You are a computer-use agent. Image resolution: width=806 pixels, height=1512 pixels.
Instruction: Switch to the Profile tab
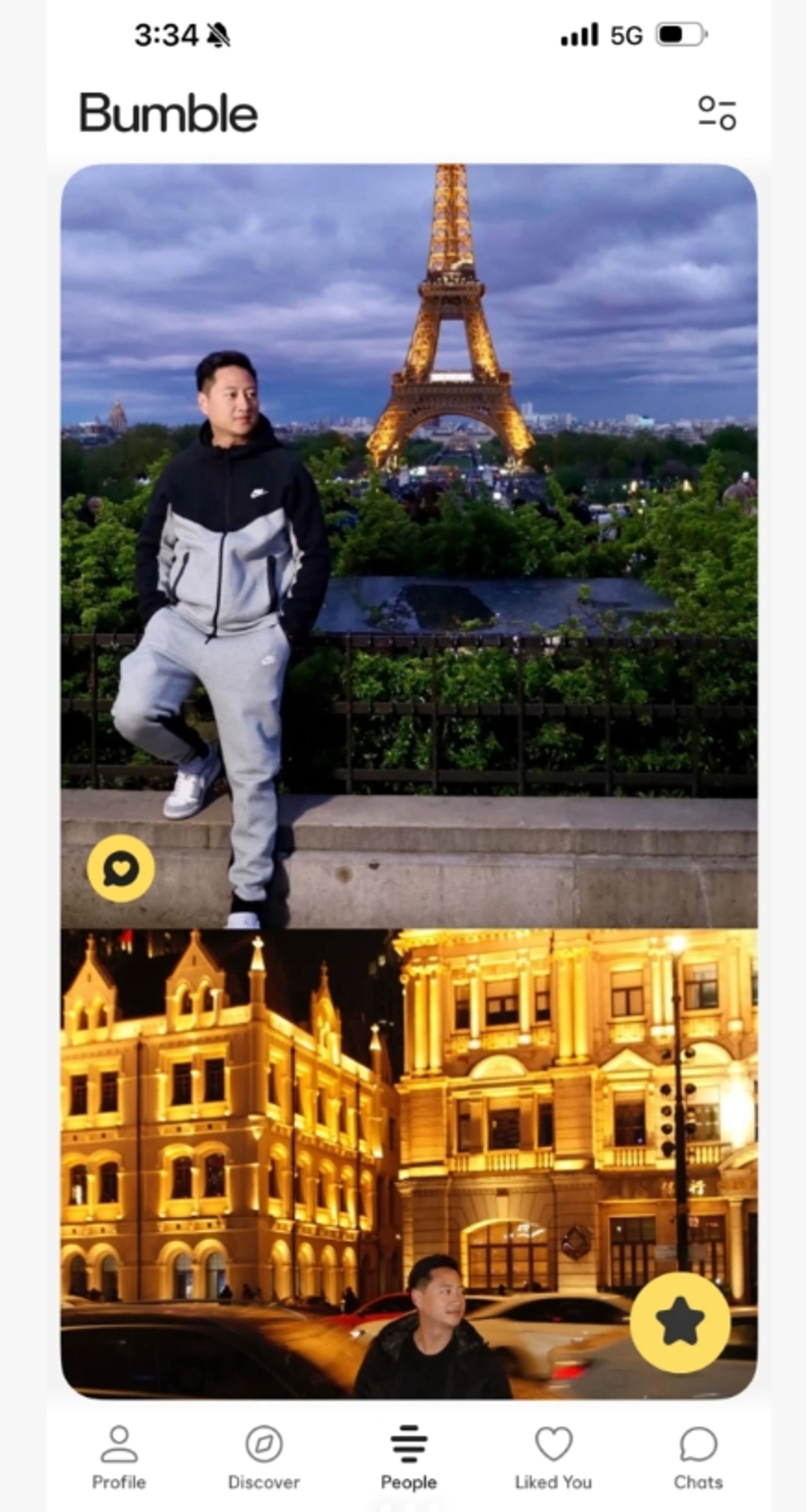(x=119, y=1457)
